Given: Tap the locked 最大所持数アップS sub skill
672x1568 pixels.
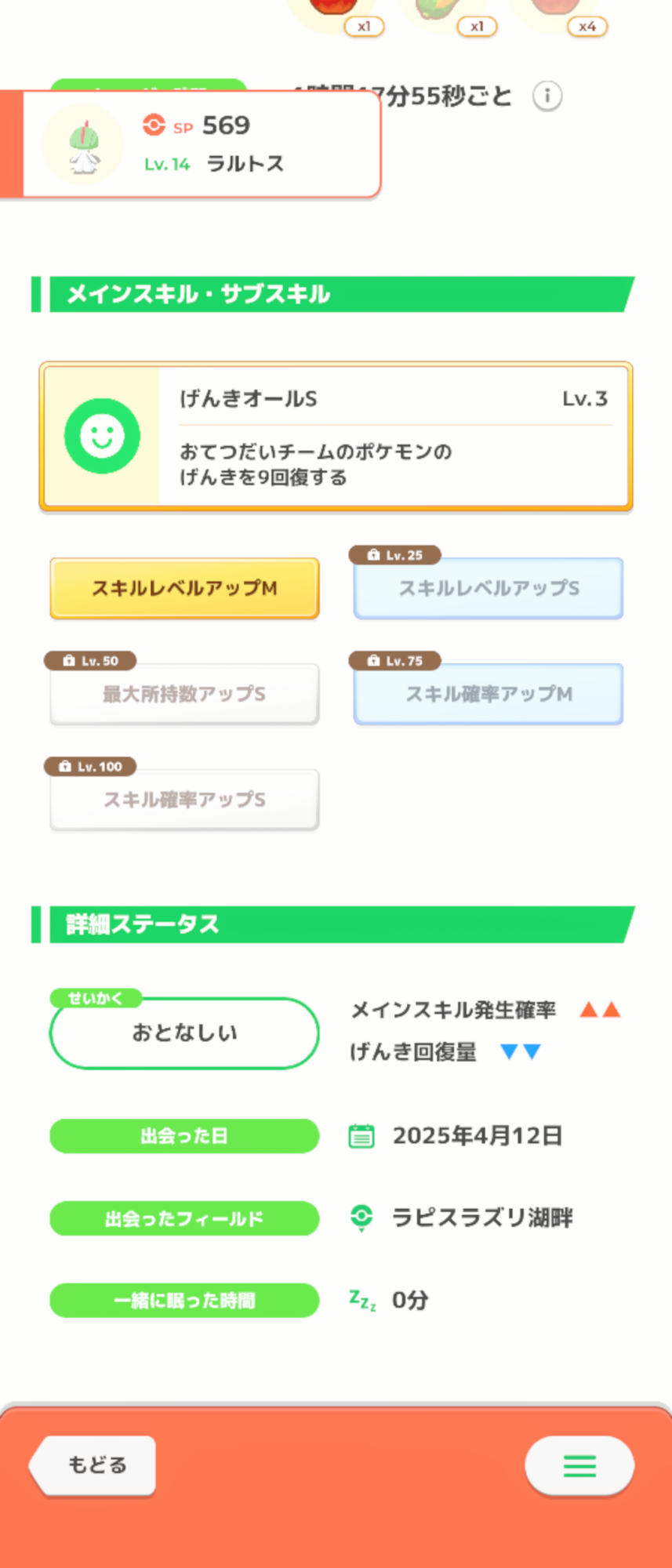Looking at the screenshot, I should tap(184, 694).
